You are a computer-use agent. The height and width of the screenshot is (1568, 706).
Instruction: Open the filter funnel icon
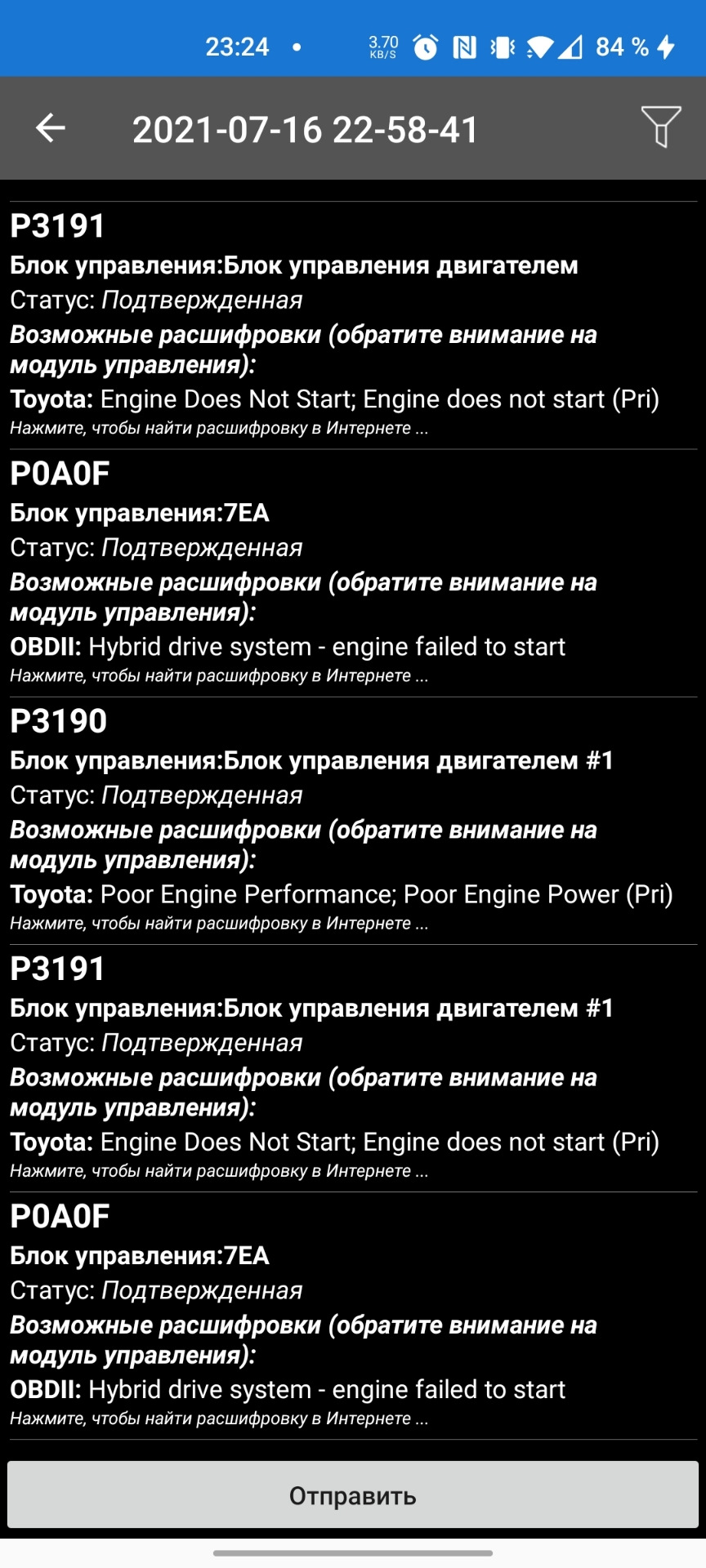coord(660,127)
